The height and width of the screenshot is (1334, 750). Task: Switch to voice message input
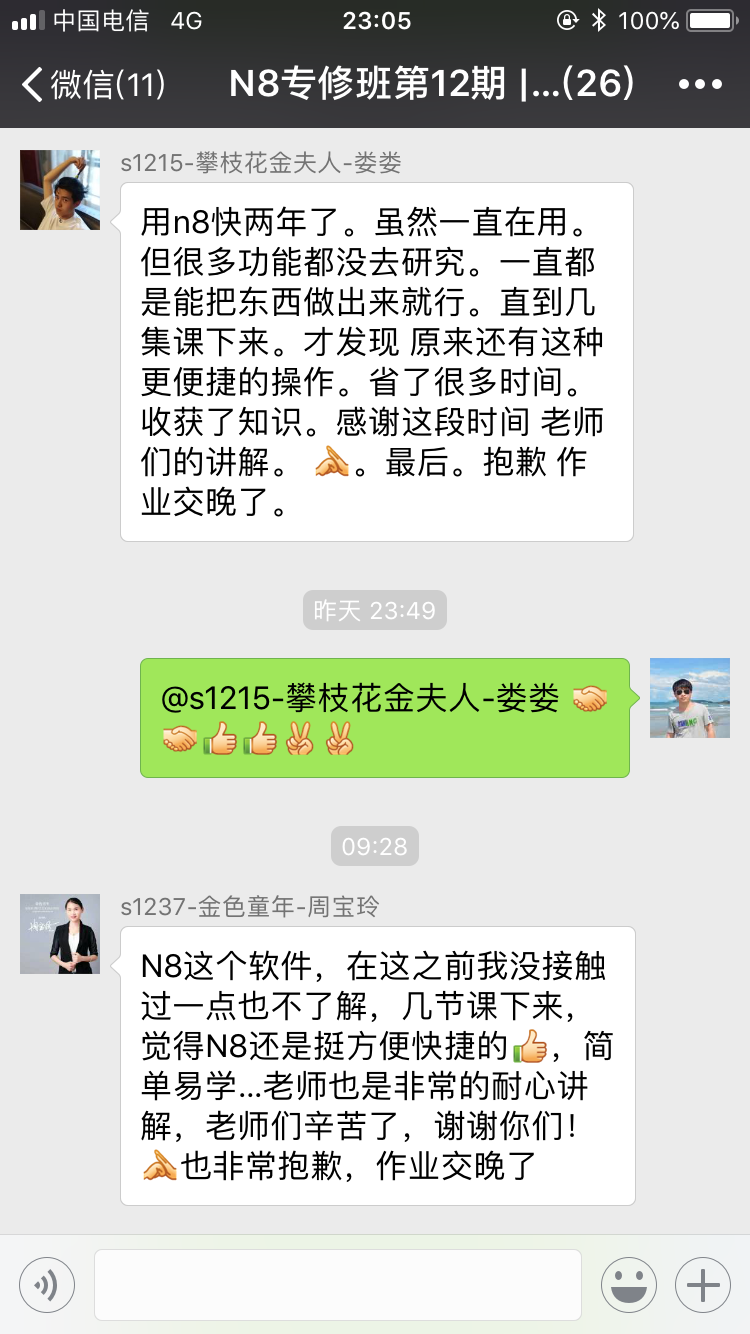pyautogui.click(x=46, y=1285)
